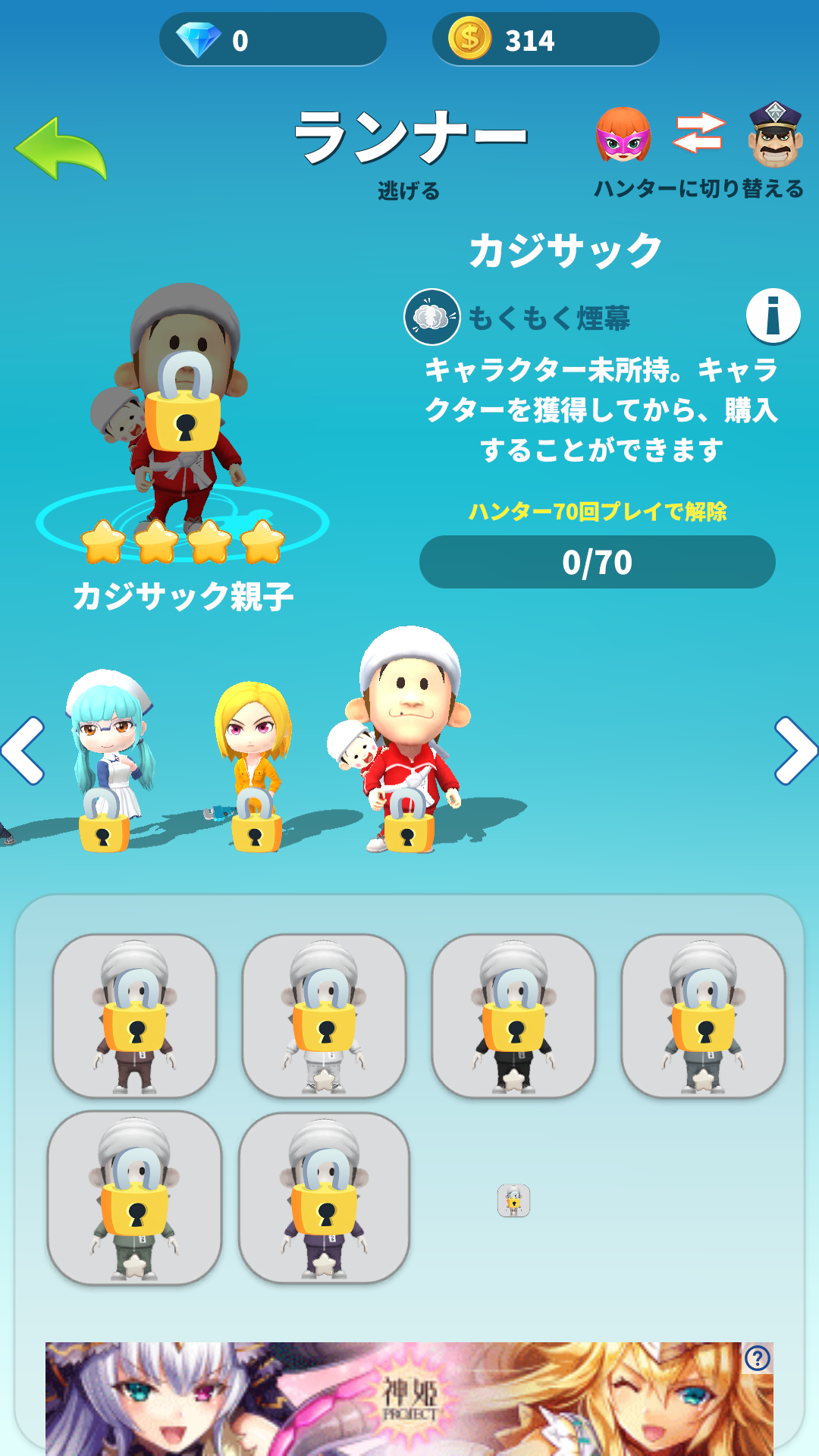This screenshot has width=819, height=1456.
Task: Show next characters with the right arrow
Action: (795, 750)
